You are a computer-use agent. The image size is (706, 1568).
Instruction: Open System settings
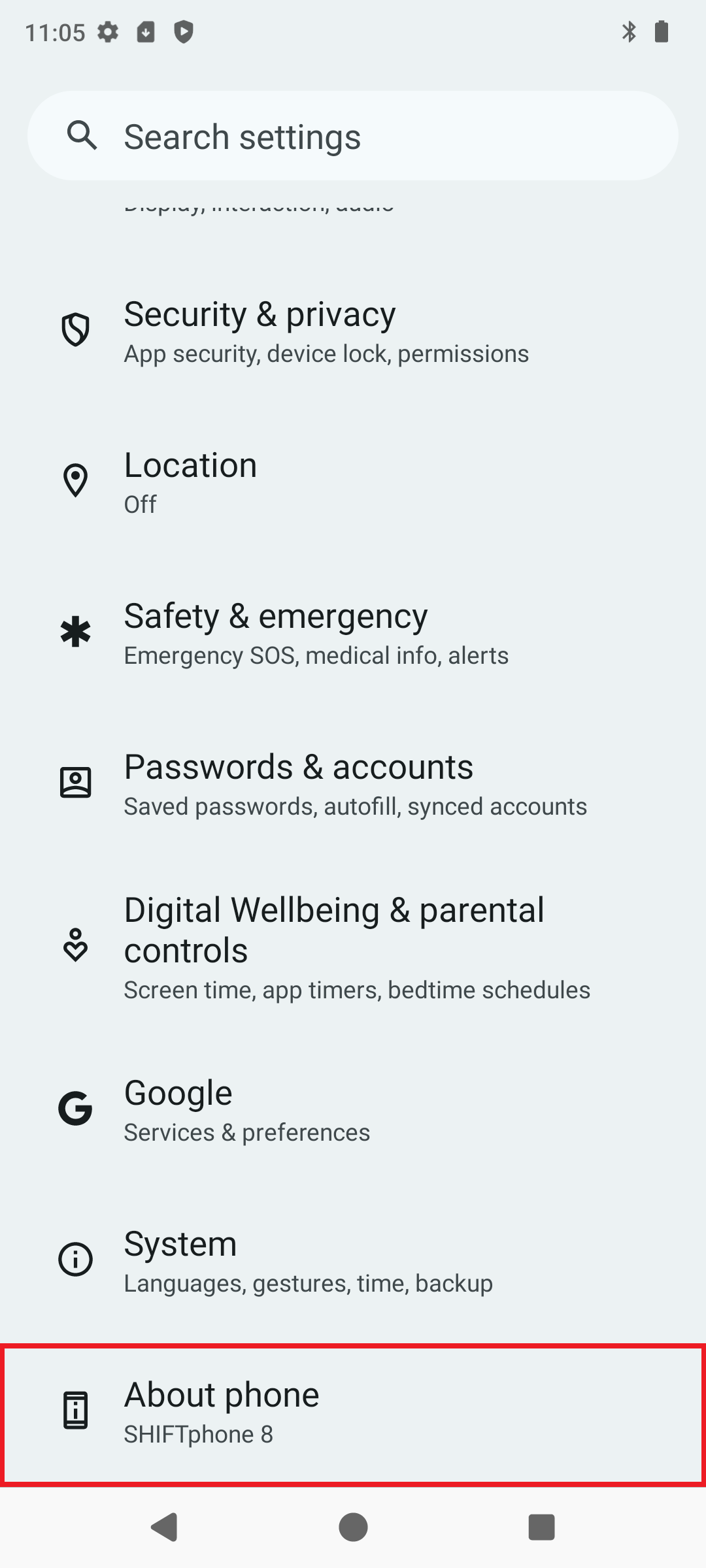pos(353,1260)
